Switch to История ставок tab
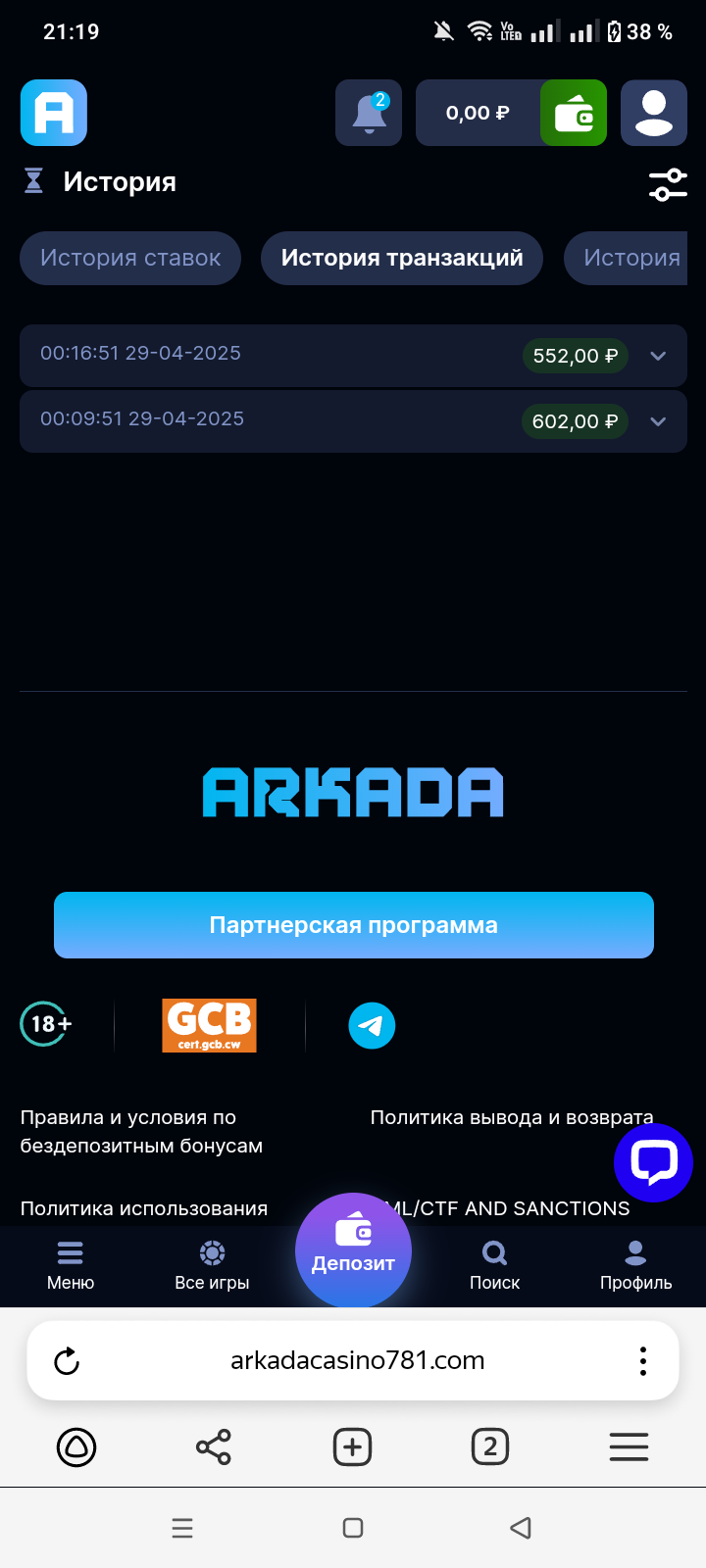Screen dimensions: 706x1568 pyautogui.click(x=130, y=258)
